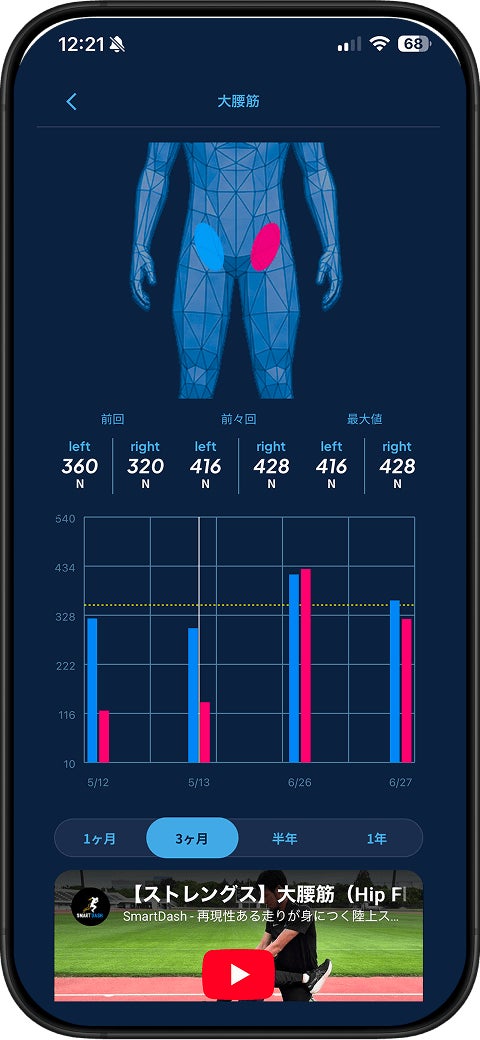Switch the chart to 半年
This screenshot has width=480, height=1040.
(284, 838)
